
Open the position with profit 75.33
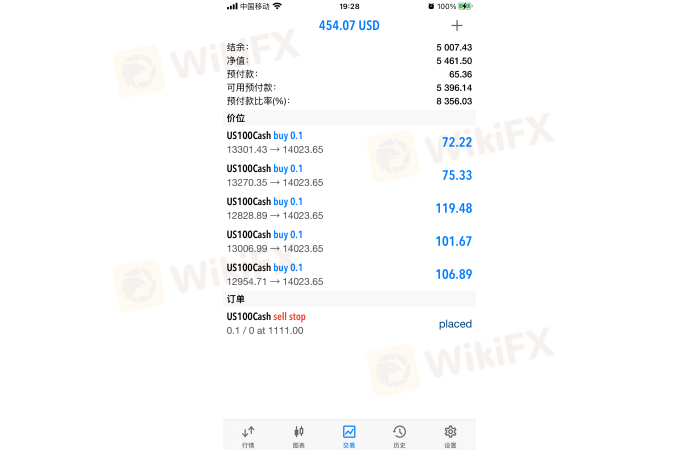[x=349, y=175]
